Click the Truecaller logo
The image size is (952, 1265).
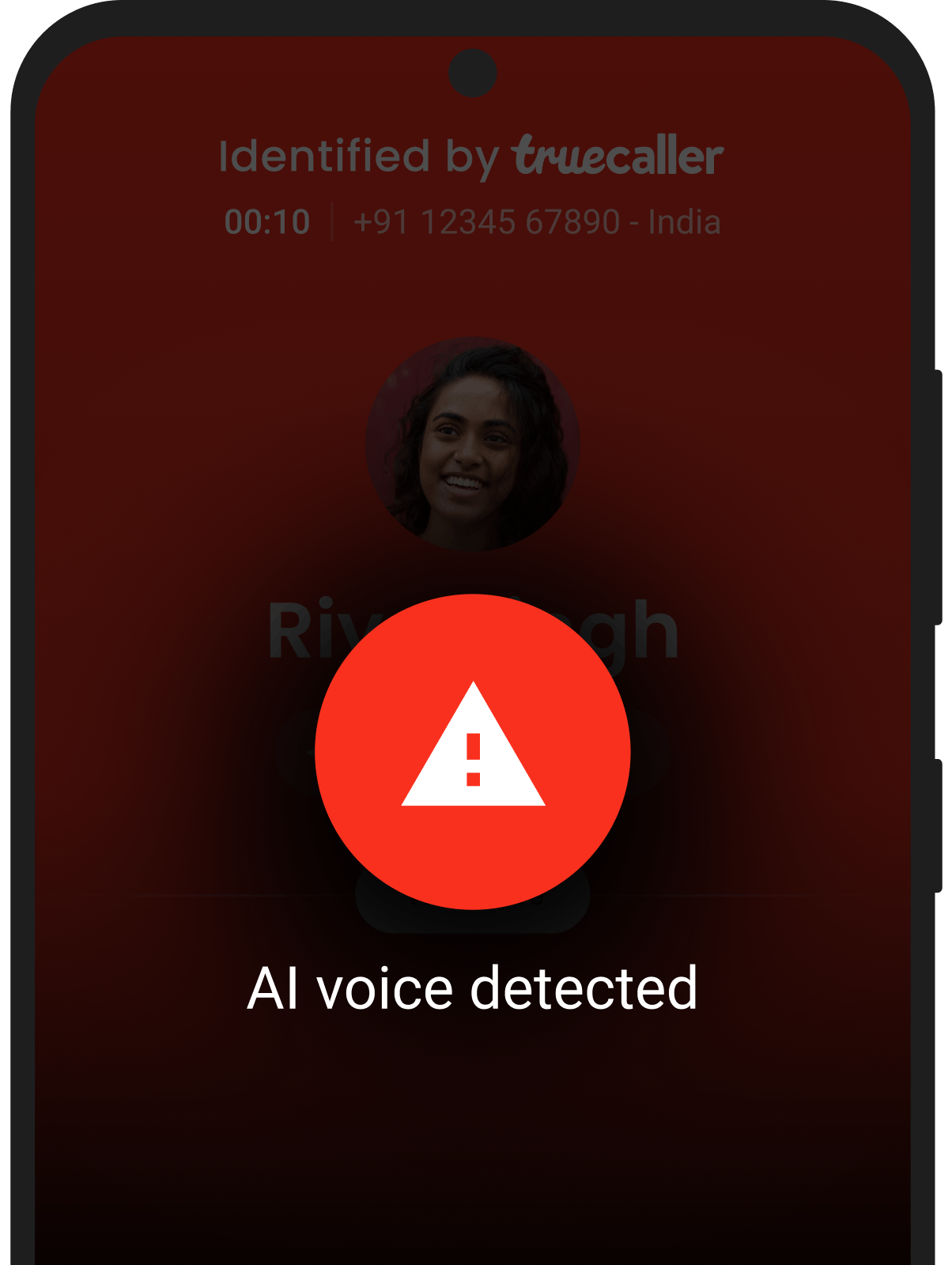click(618, 156)
